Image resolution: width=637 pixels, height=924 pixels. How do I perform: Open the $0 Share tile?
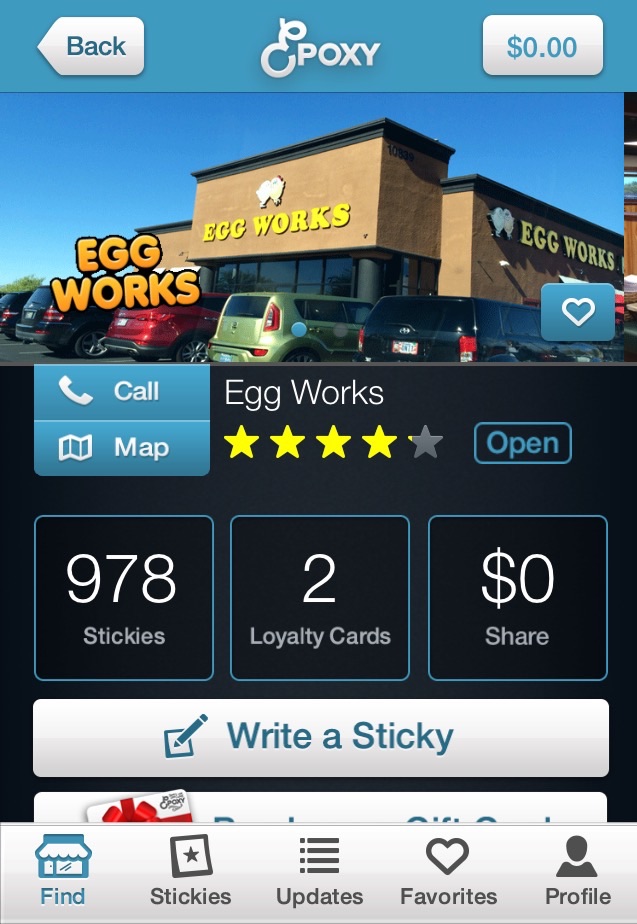(x=517, y=598)
